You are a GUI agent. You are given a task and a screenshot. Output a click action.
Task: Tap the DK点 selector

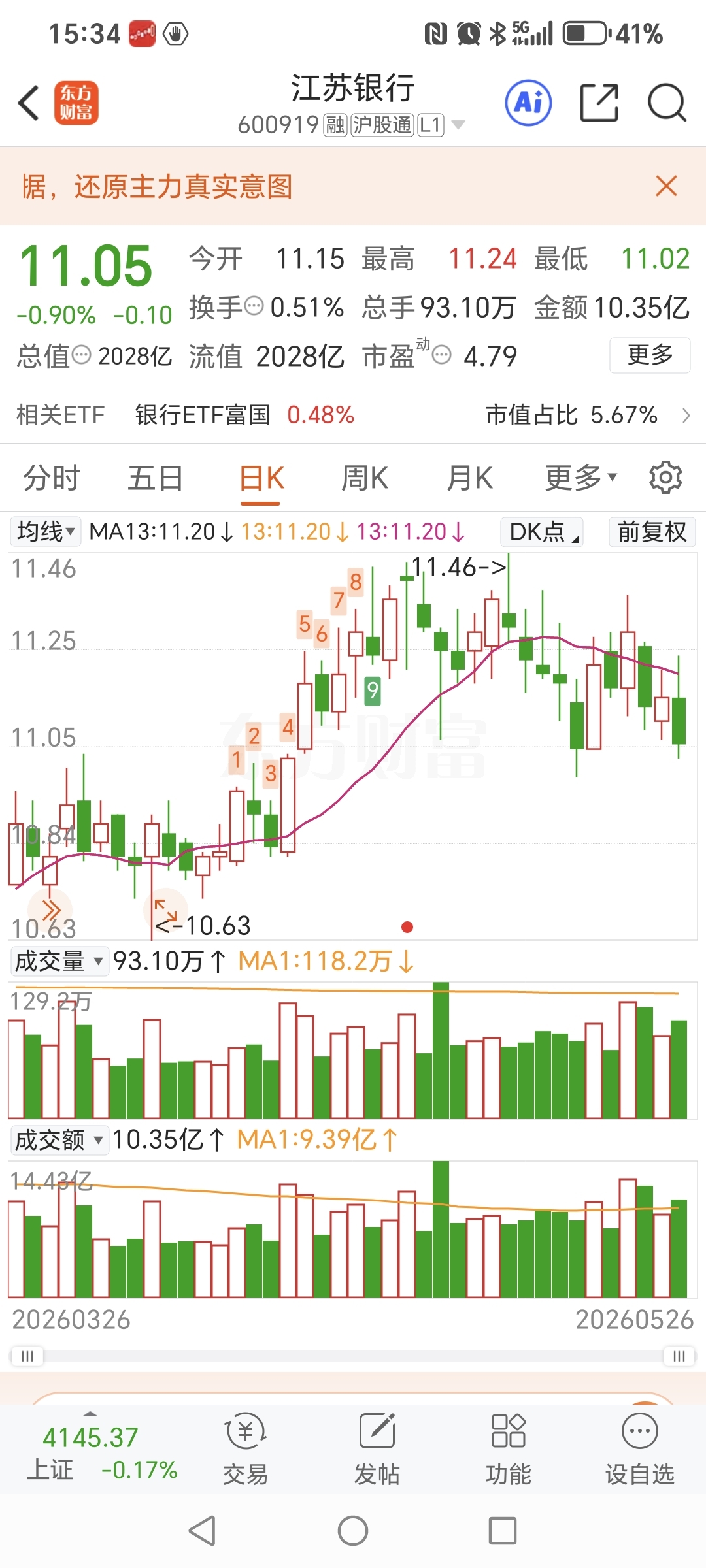click(542, 531)
